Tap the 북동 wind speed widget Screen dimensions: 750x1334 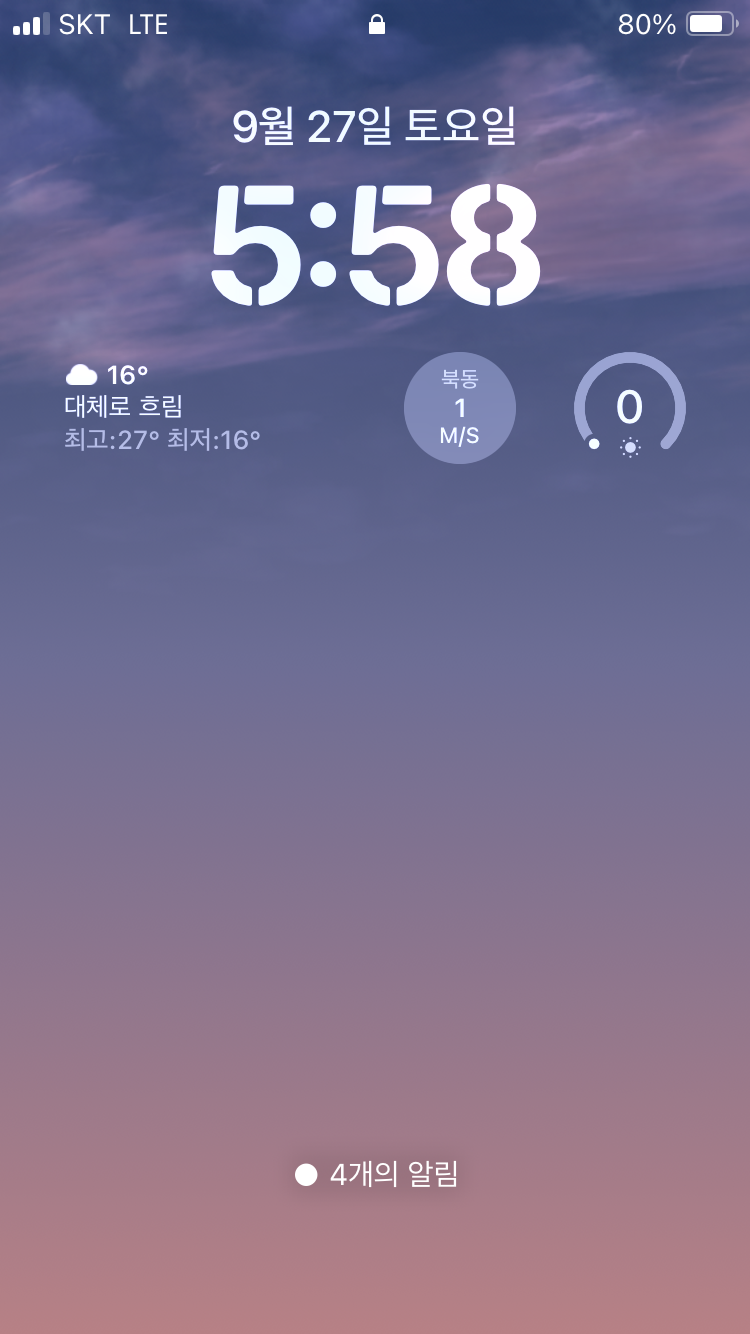[x=460, y=408]
